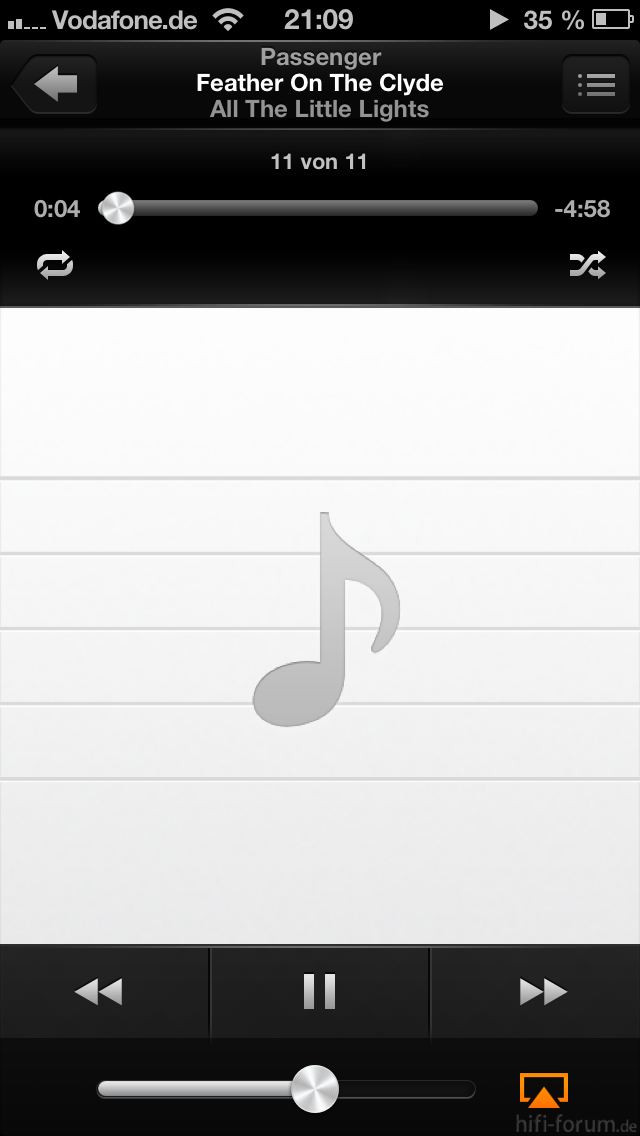The height and width of the screenshot is (1136, 640).
Task: Pause Feather On The Clyde
Action: tap(320, 991)
